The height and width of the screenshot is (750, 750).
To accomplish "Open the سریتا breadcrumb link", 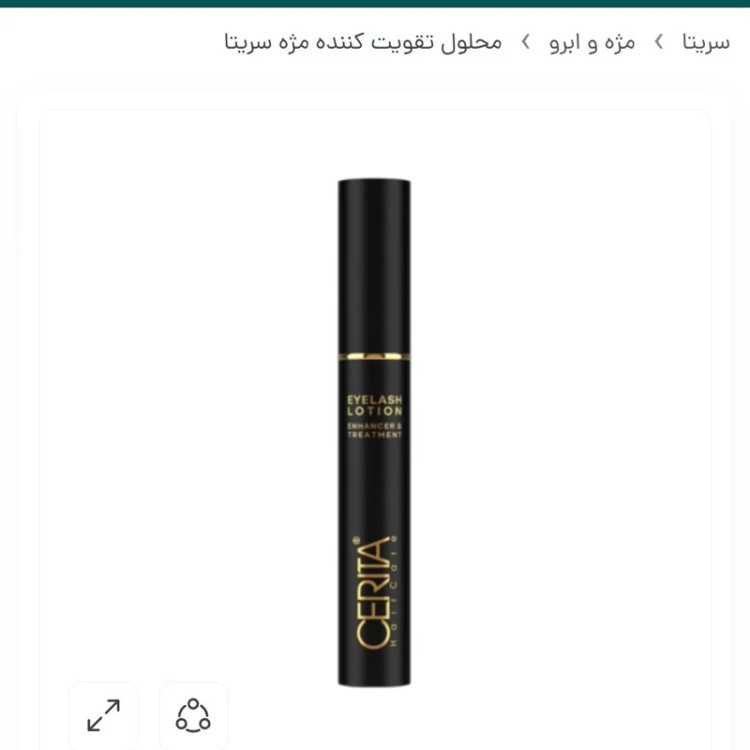I will (706, 43).
